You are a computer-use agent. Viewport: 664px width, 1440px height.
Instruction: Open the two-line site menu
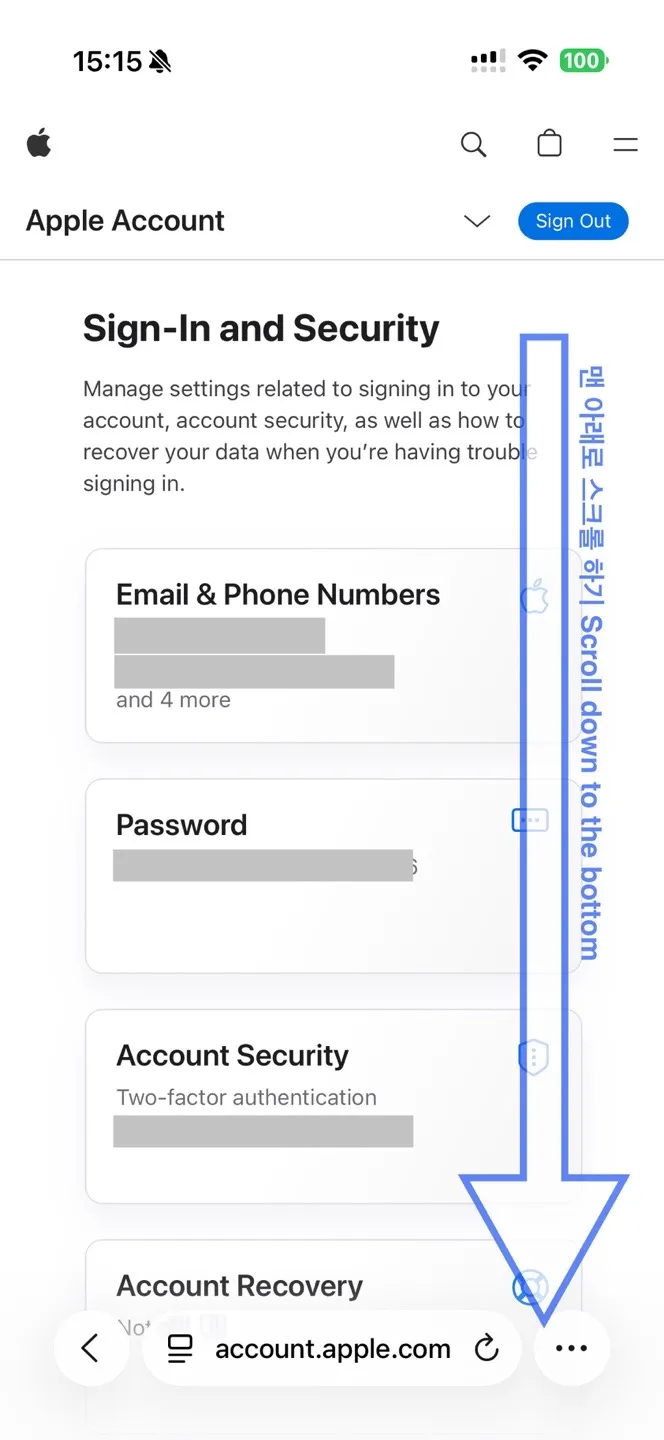click(626, 145)
